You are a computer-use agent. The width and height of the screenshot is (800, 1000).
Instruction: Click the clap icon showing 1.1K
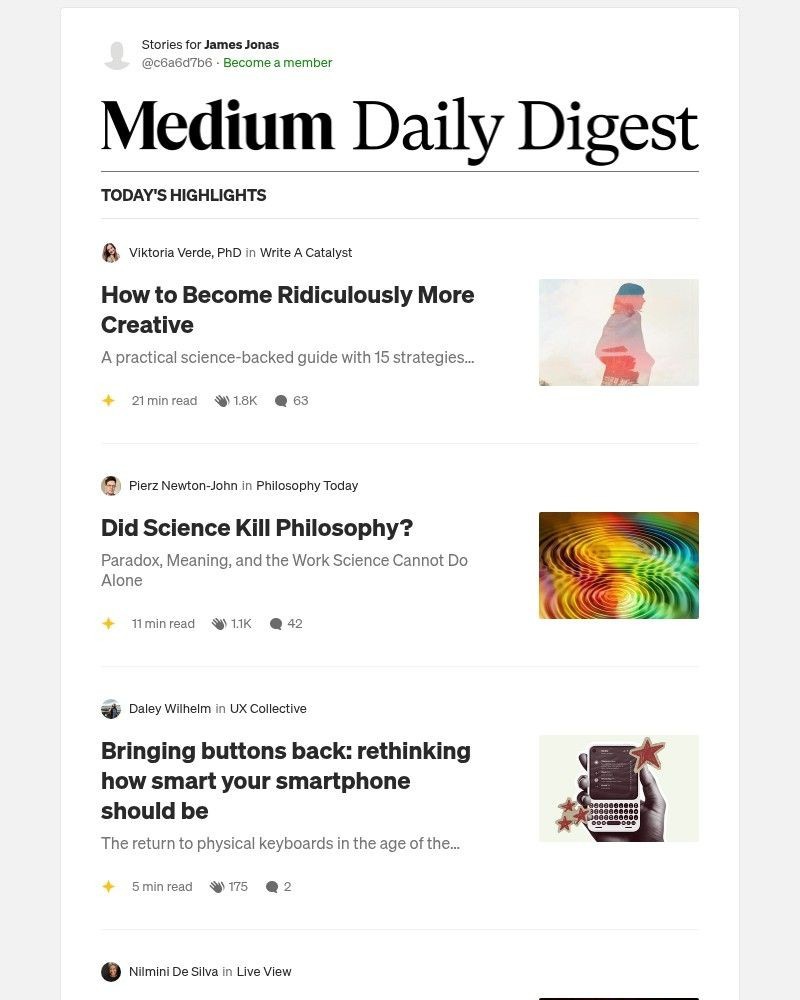(219, 623)
